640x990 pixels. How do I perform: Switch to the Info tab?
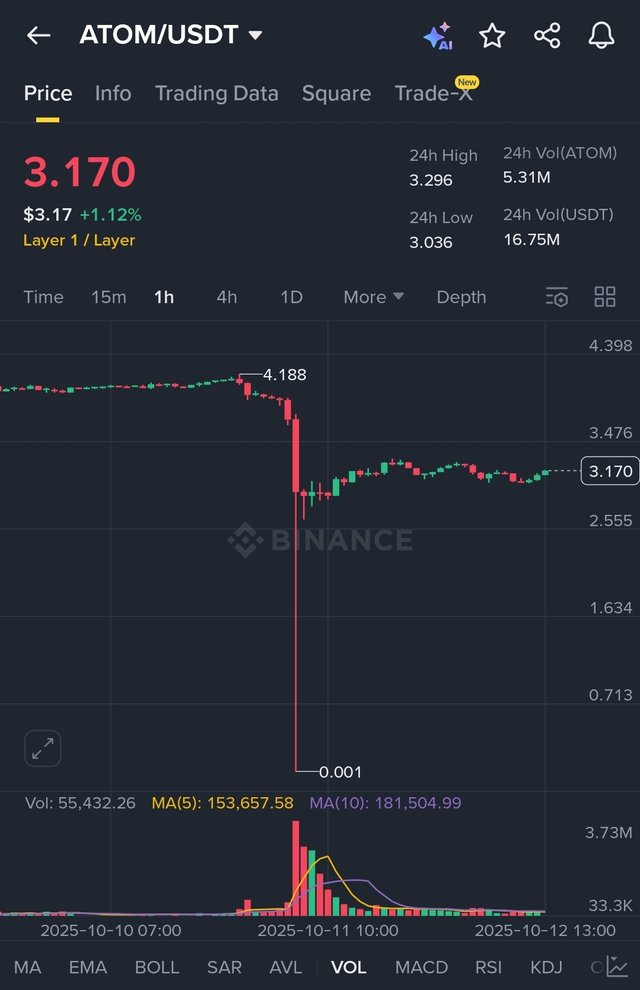click(x=113, y=93)
